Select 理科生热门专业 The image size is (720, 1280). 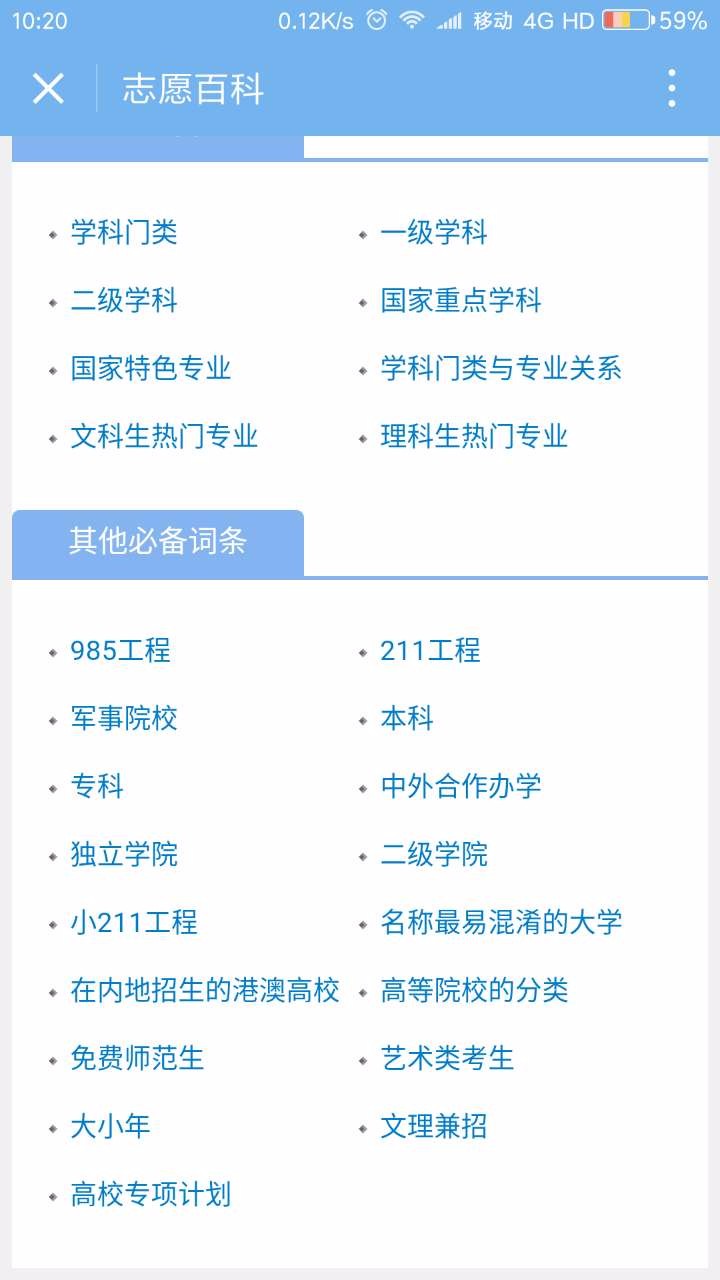pyautogui.click(x=474, y=436)
